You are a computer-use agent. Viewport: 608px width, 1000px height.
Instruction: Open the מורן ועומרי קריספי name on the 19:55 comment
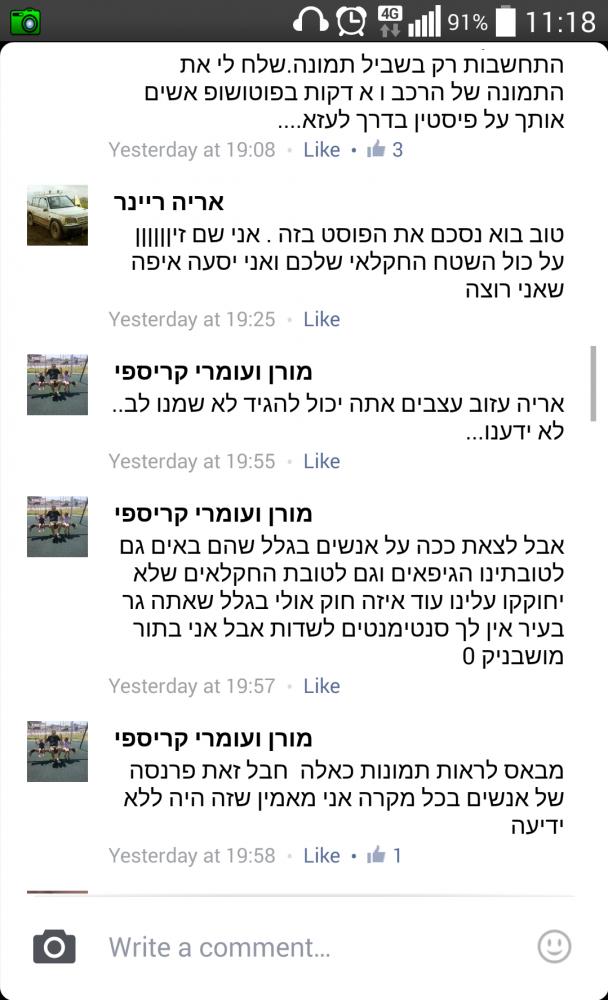(x=229, y=372)
